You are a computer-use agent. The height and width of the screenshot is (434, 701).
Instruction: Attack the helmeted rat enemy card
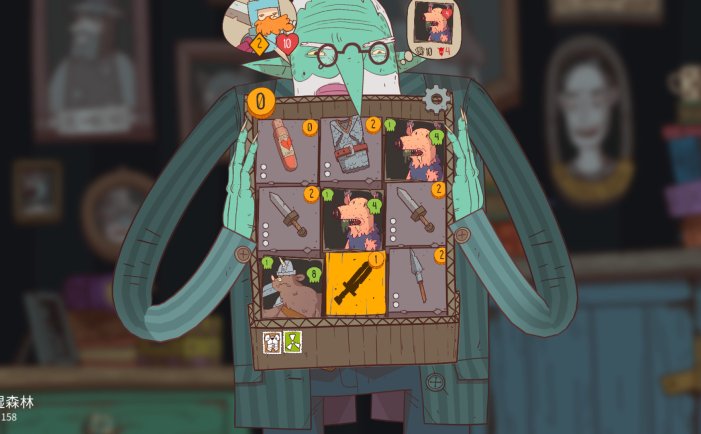point(288,284)
